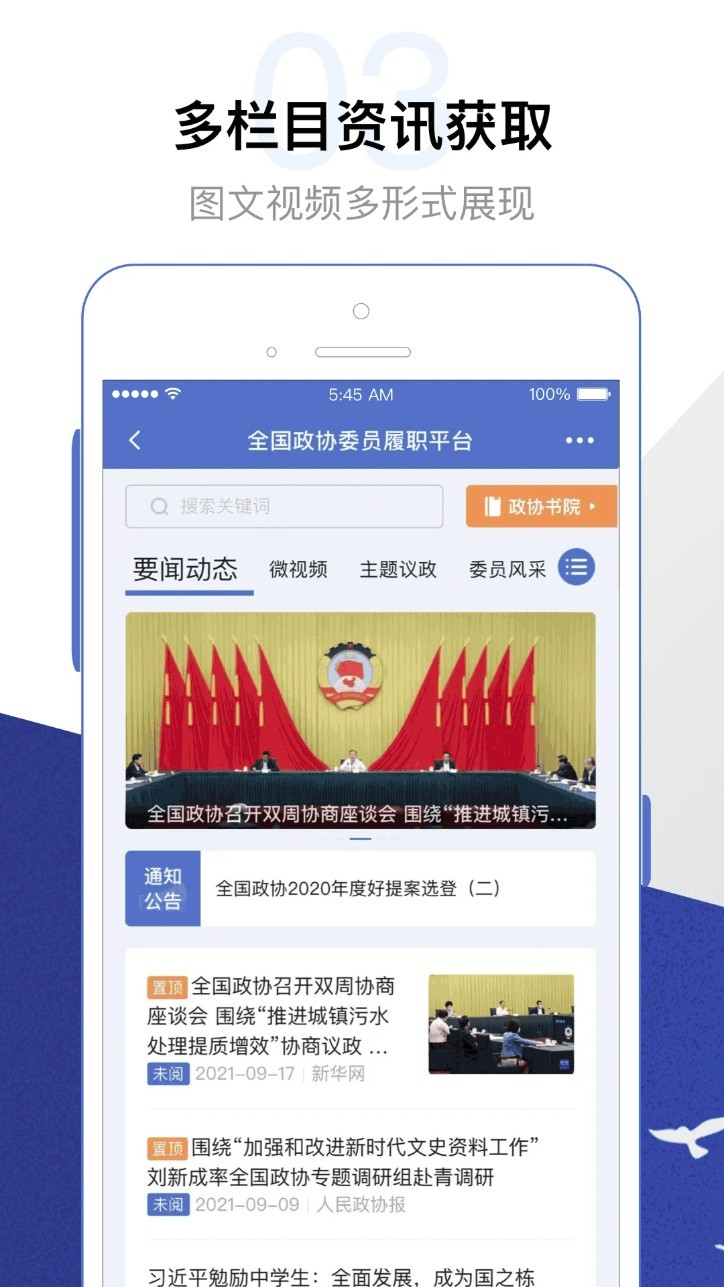The width and height of the screenshot is (724, 1287).
Task: Expand the carousel headline banner
Action: pyautogui.click(x=360, y=715)
